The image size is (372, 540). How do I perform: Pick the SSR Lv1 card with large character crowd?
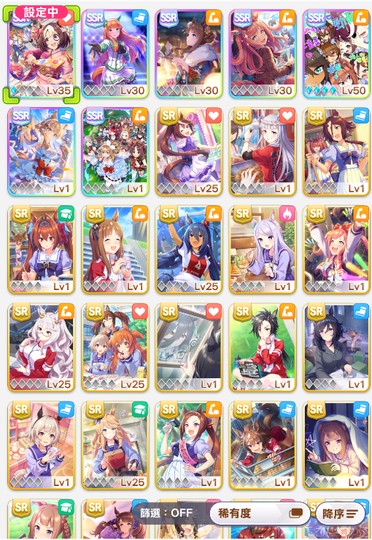pyautogui.click(x=115, y=152)
